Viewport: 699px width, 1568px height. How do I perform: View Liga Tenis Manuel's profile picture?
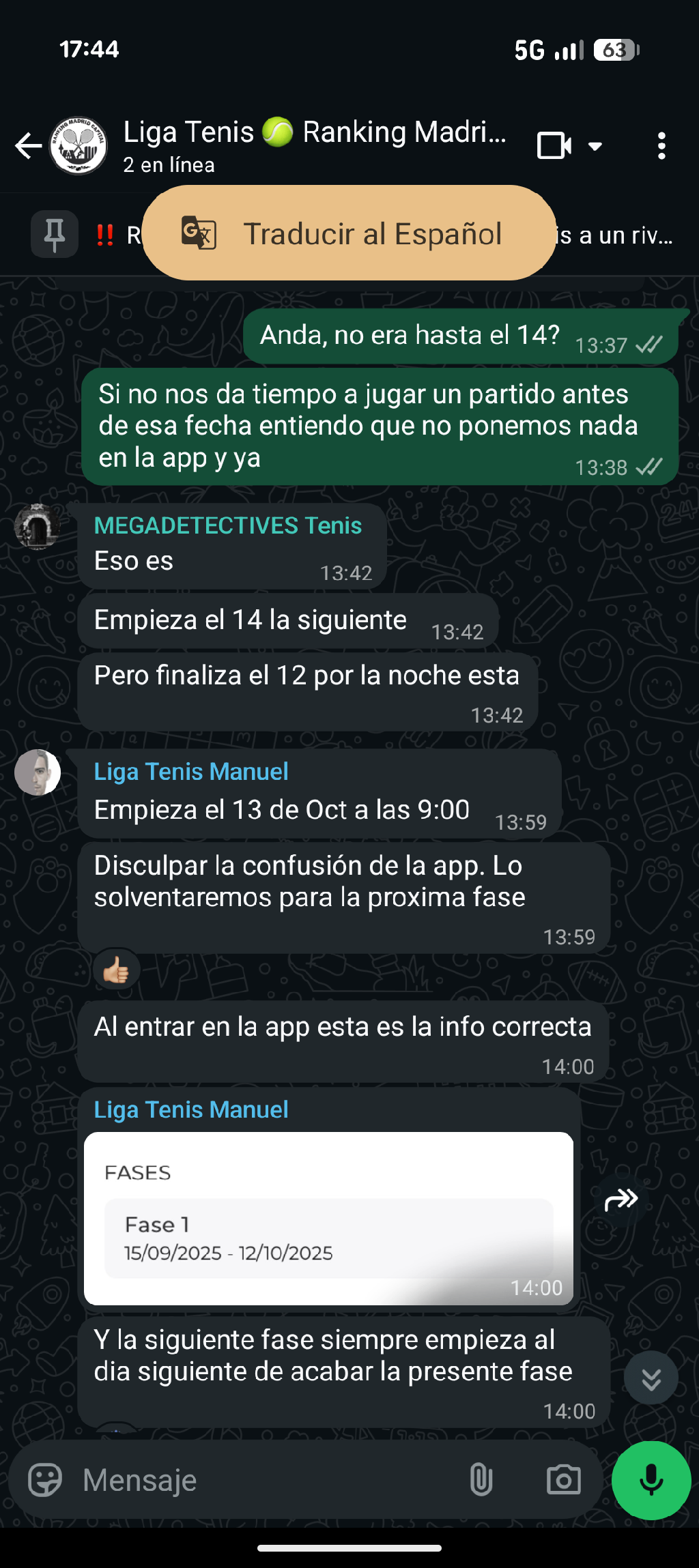click(38, 772)
